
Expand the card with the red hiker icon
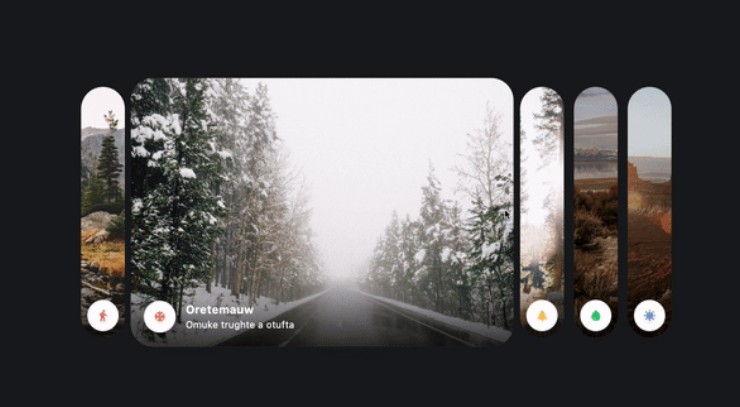(102, 210)
